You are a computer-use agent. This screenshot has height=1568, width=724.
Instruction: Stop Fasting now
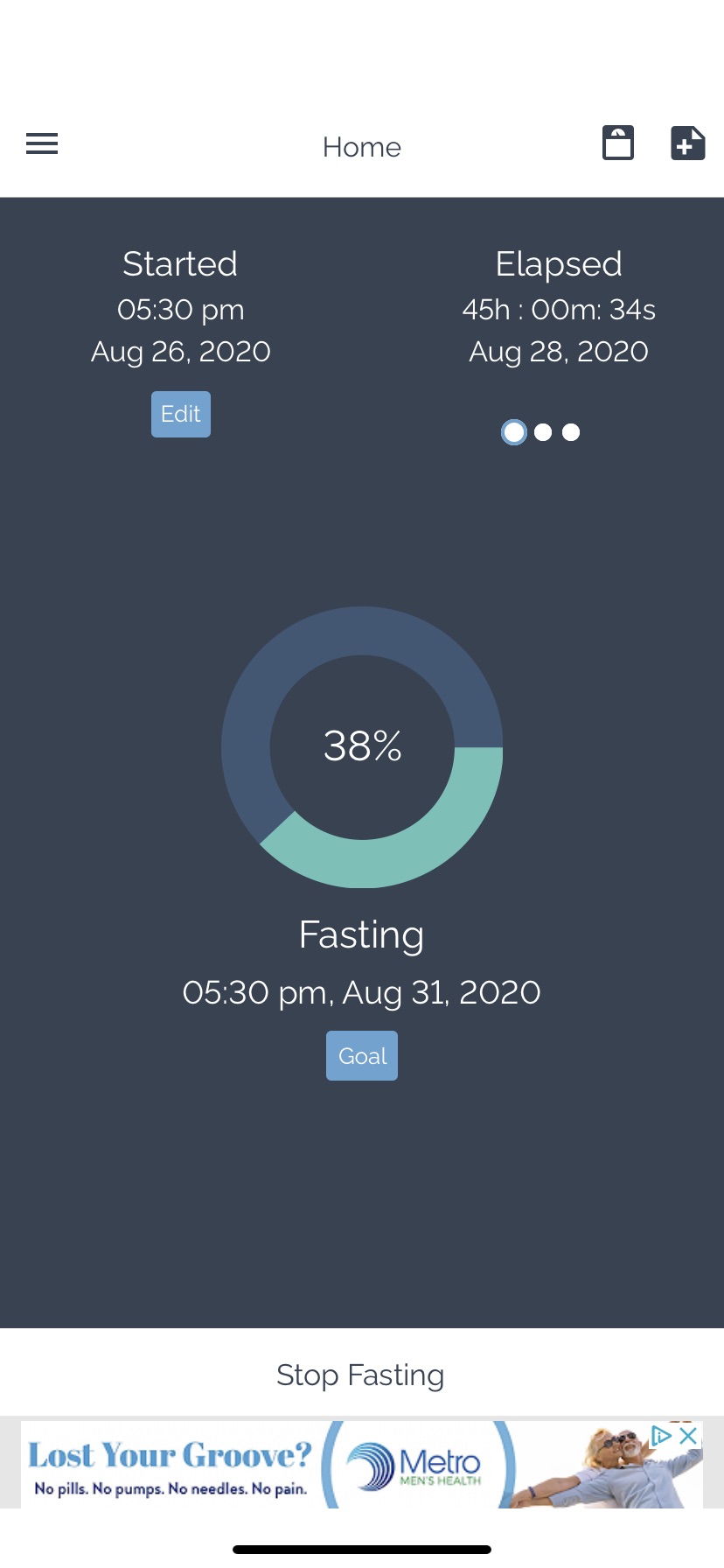361,1375
